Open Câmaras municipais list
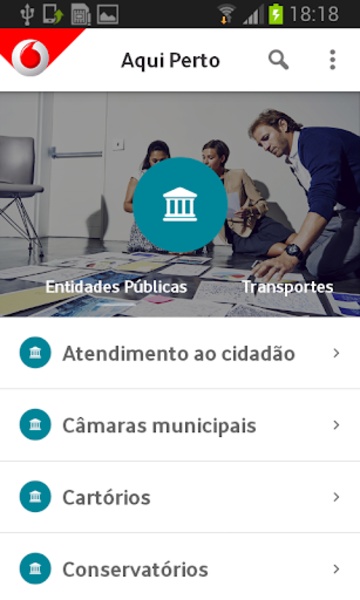 click(x=180, y=425)
